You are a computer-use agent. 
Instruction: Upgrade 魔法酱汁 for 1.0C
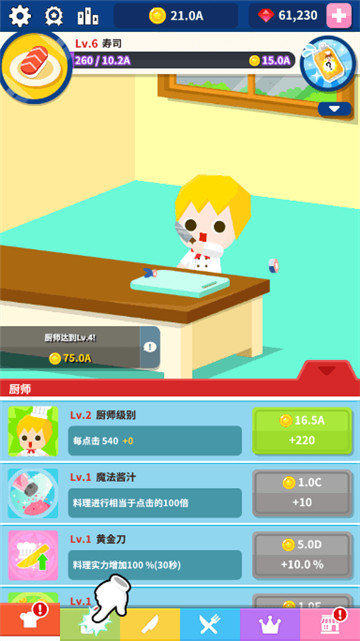(x=302, y=493)
